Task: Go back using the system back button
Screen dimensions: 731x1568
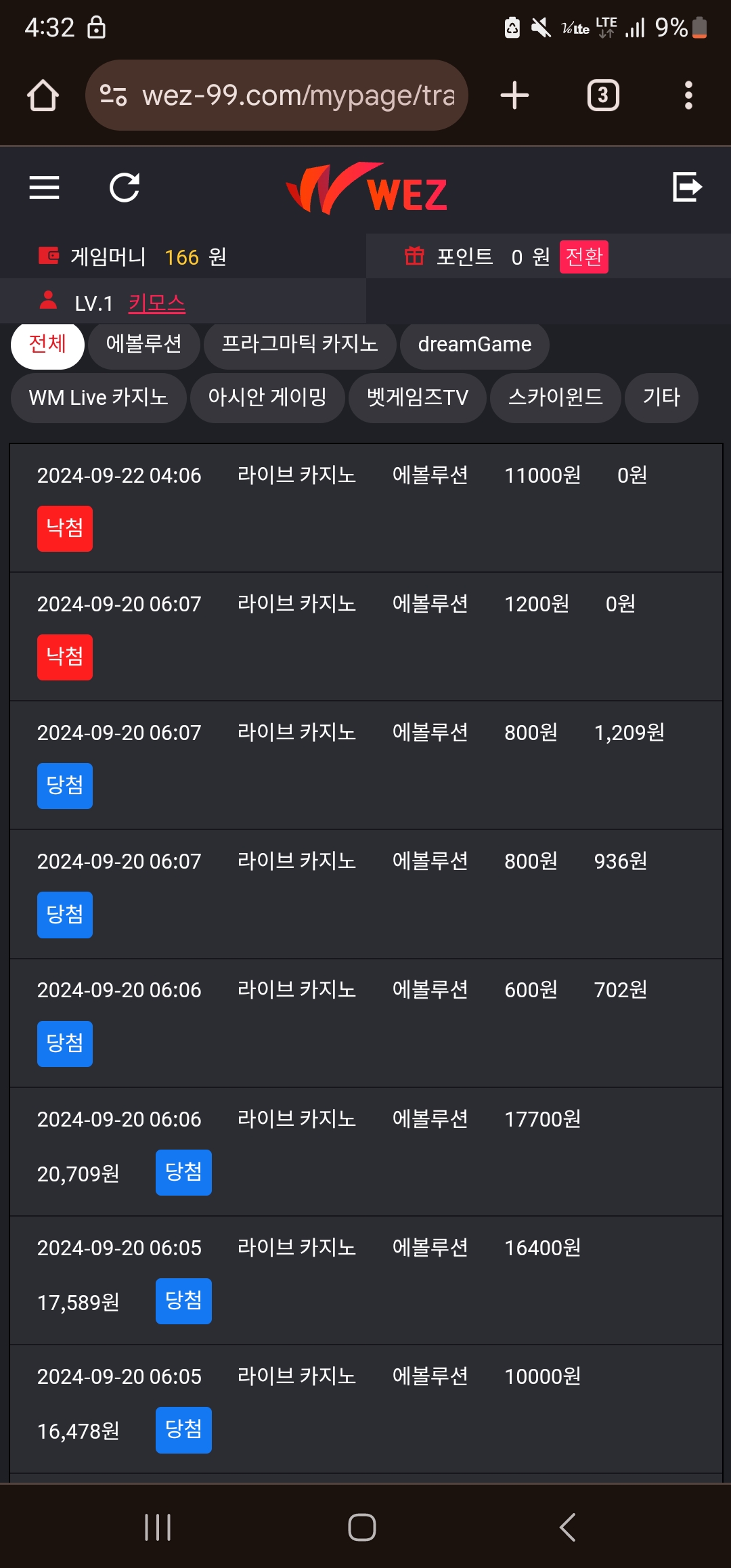Action: [x=568, y=1527]
